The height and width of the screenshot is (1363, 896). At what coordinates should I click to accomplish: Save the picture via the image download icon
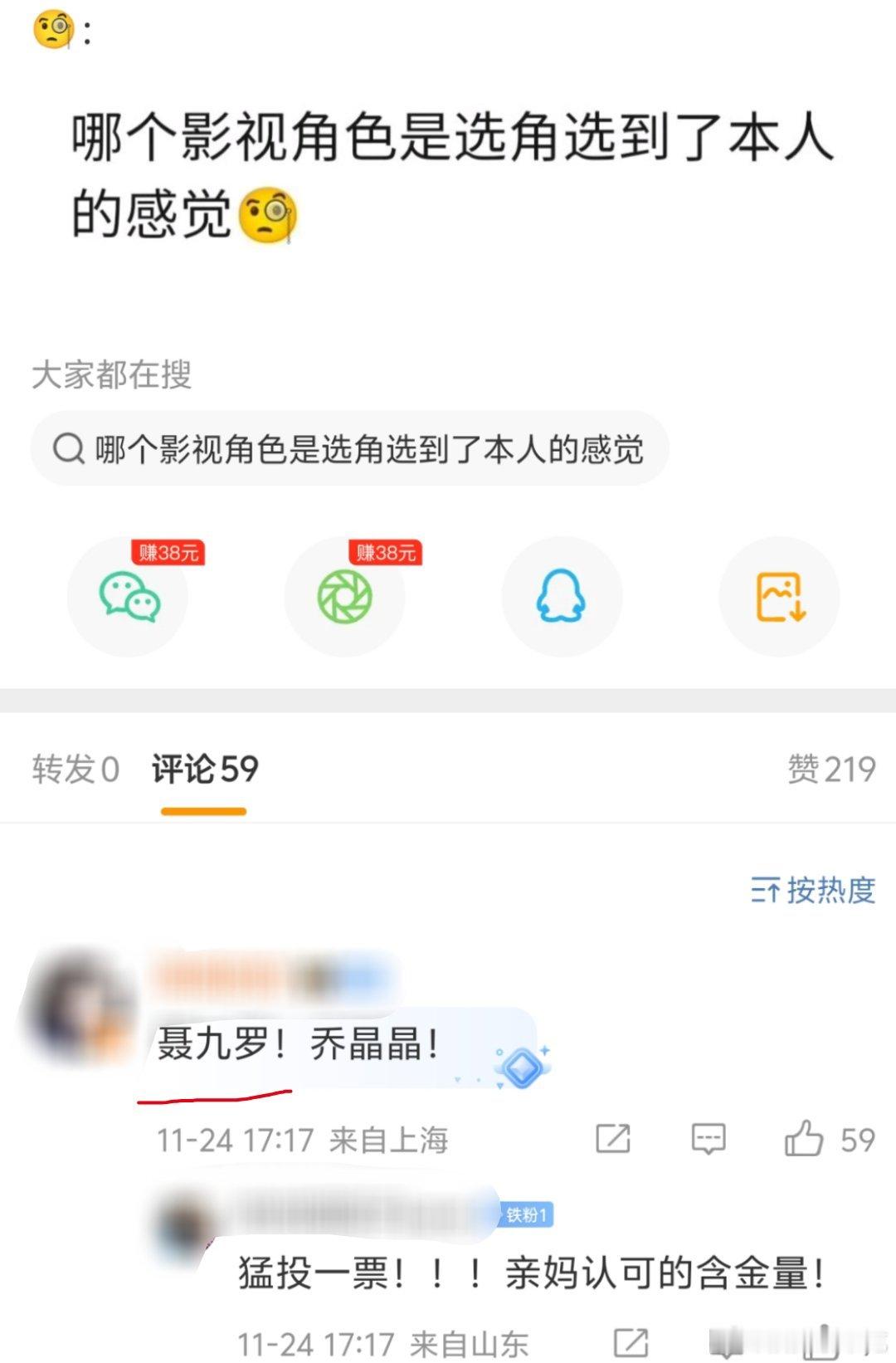tap(778, 597)
